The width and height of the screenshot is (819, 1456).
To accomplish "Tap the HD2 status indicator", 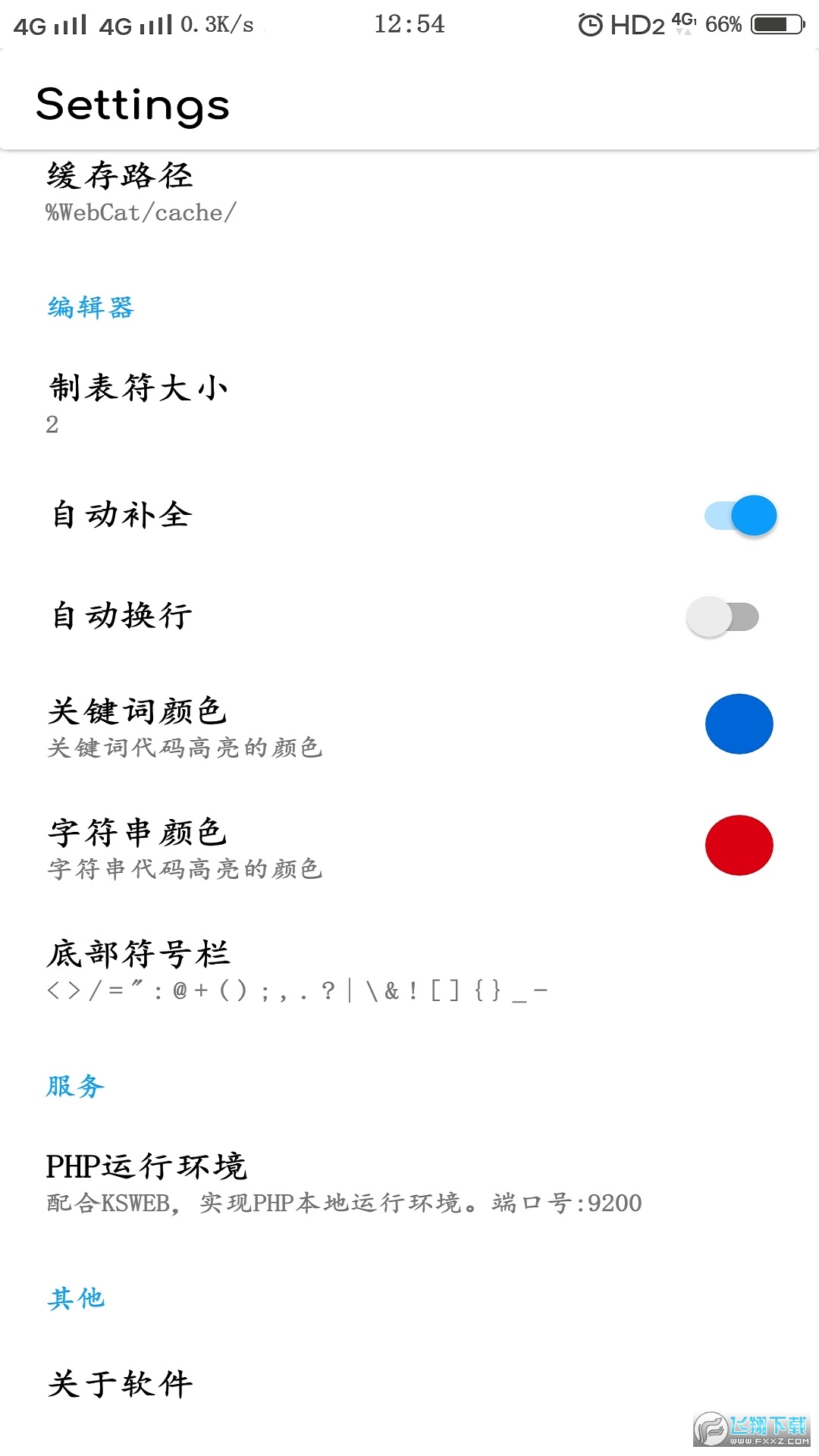I will (x=637, y=24).
